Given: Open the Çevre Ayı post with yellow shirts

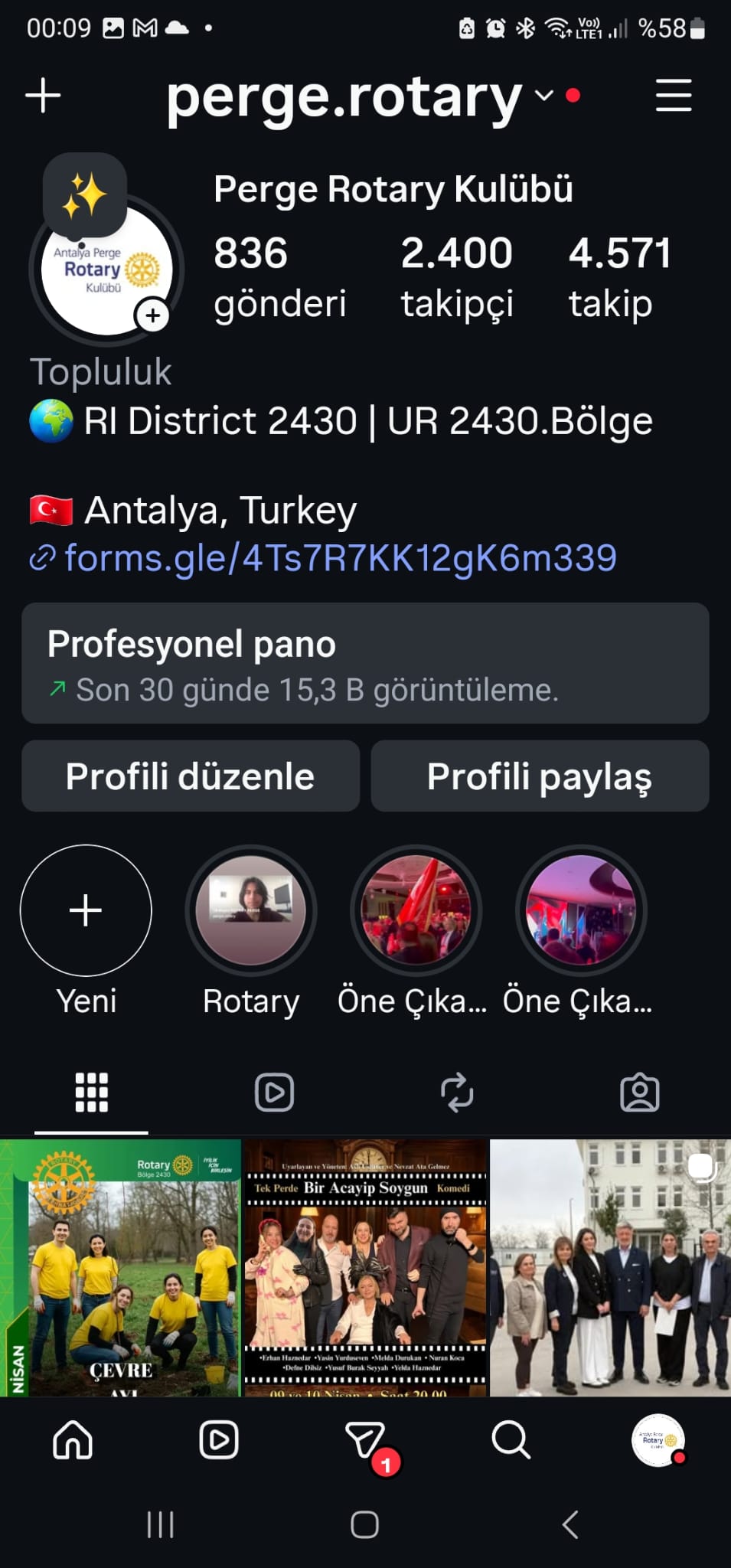Looking at the screenshot, I should pyautogui.click(x=121, y=1268).
